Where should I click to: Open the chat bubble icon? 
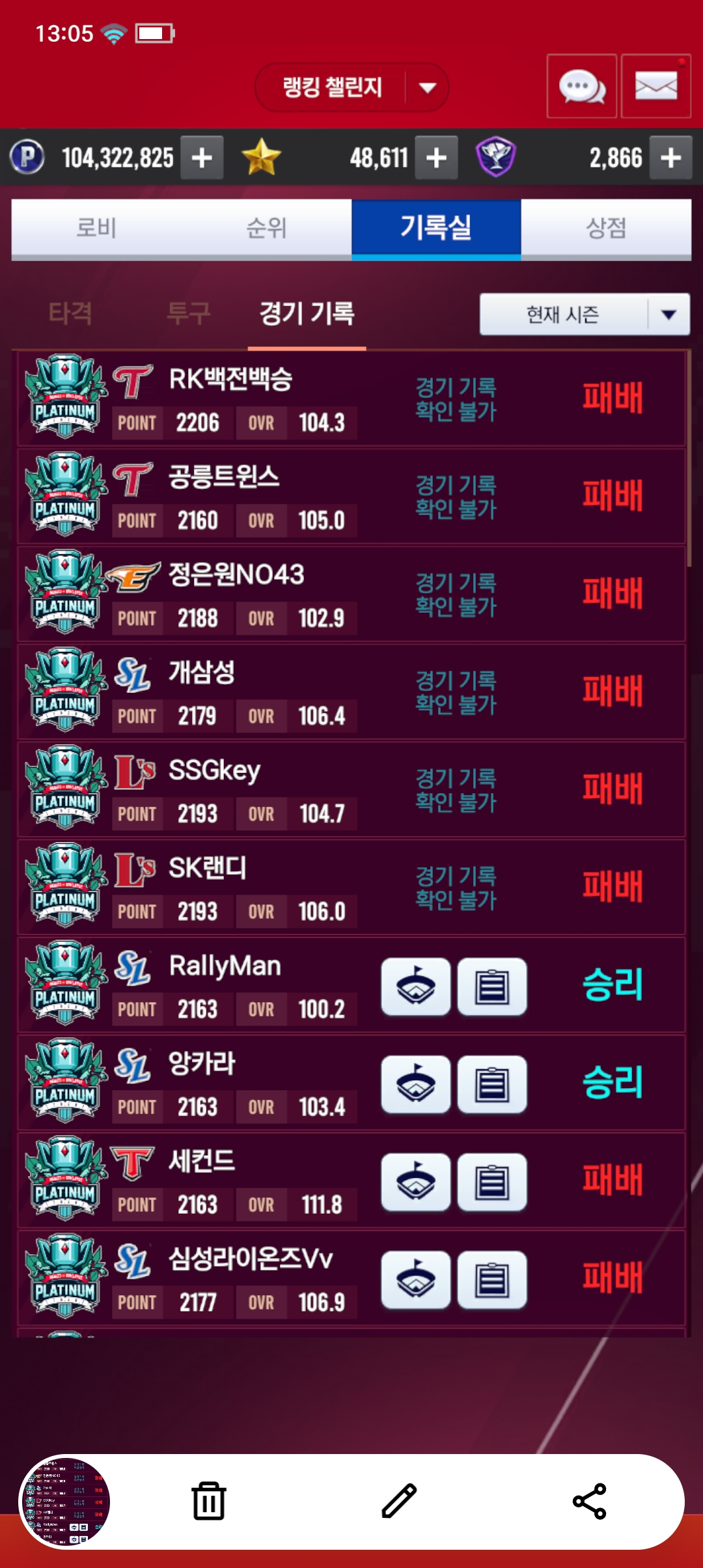tap(581, 86)
